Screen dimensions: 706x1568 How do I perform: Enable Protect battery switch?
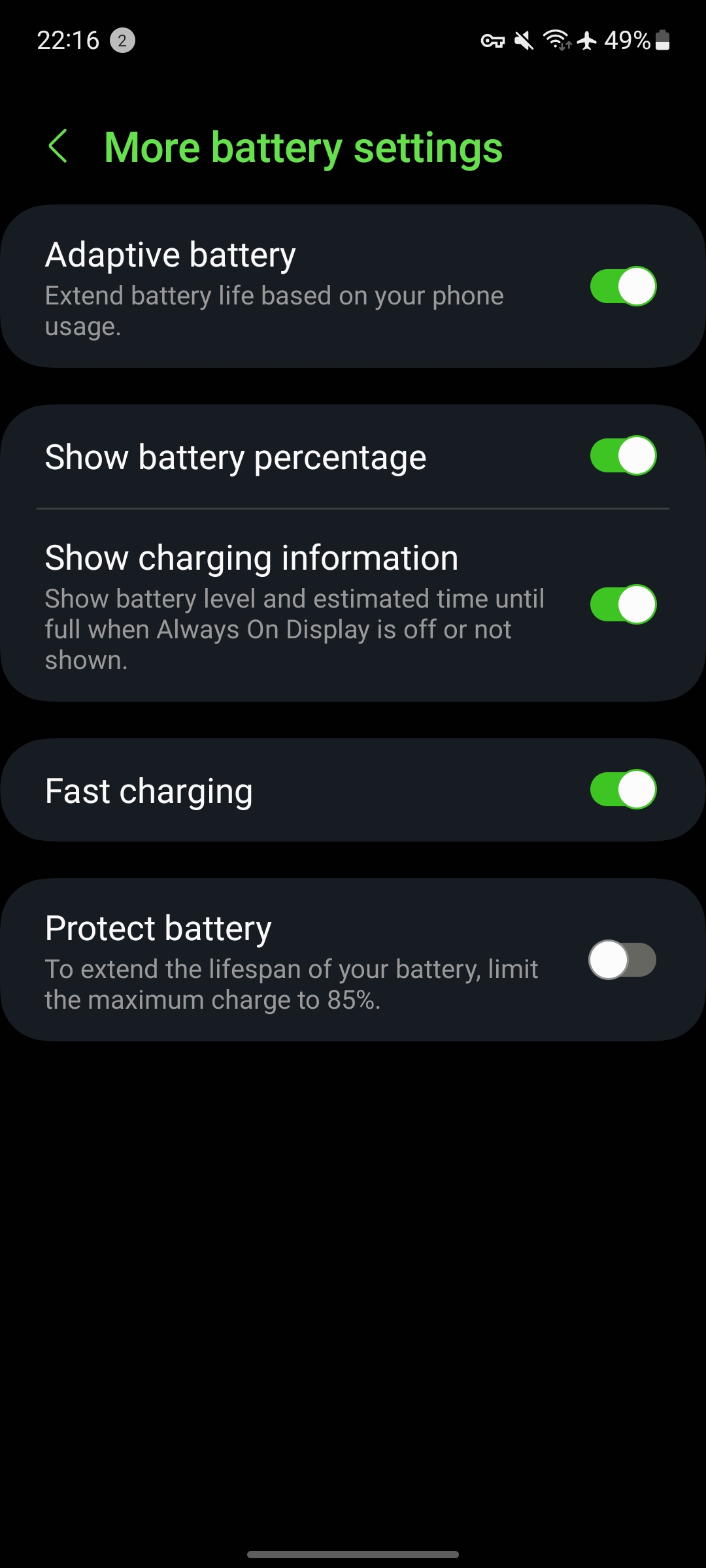point(622,960)
